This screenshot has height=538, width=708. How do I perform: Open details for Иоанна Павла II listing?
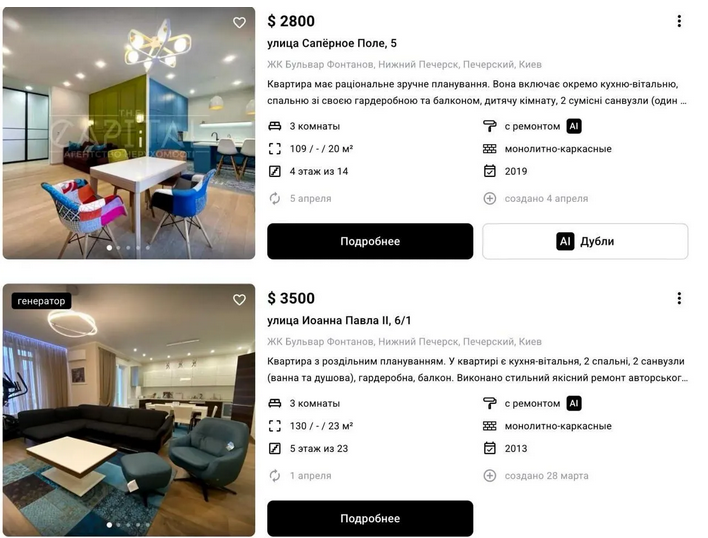point(370,518)
